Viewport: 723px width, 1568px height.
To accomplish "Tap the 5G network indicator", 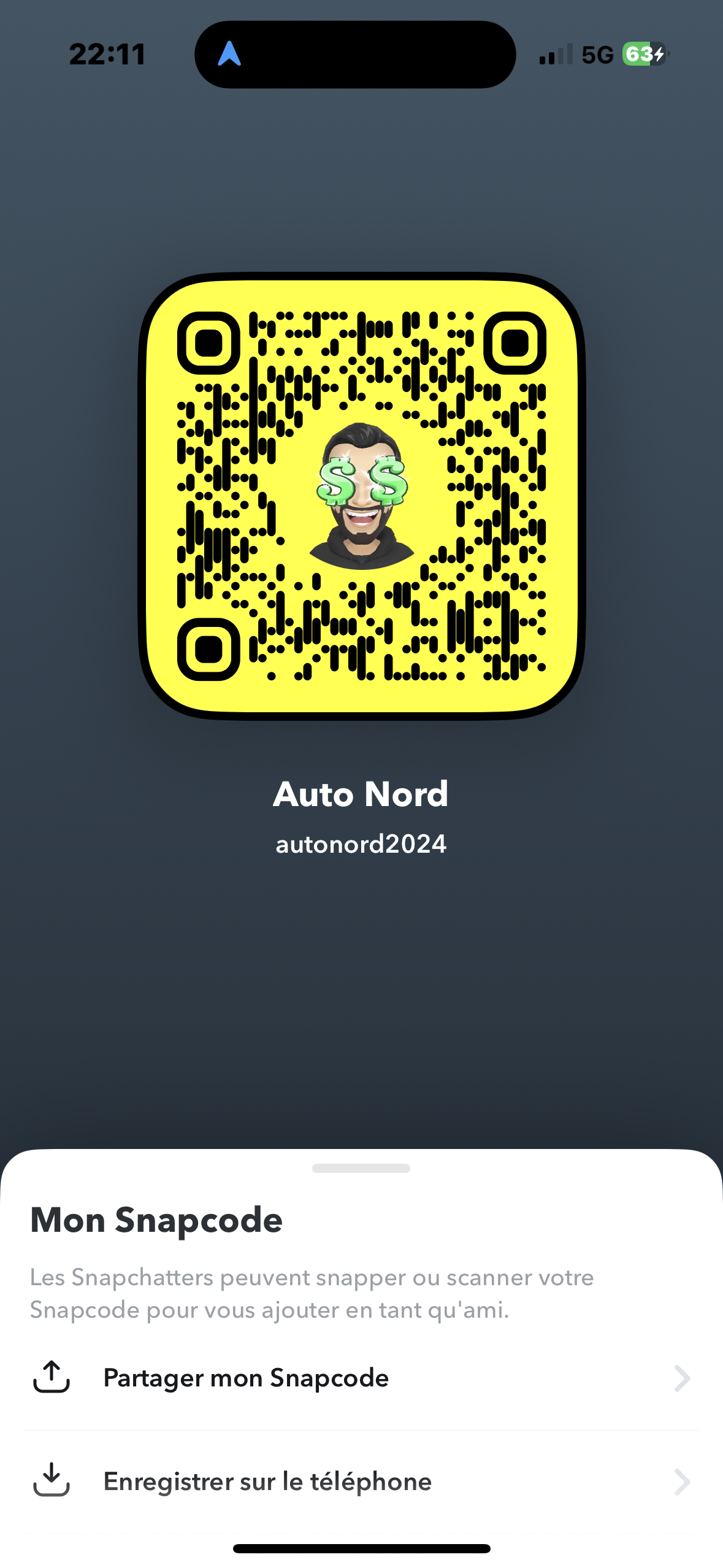I will [x=596, y=55].
